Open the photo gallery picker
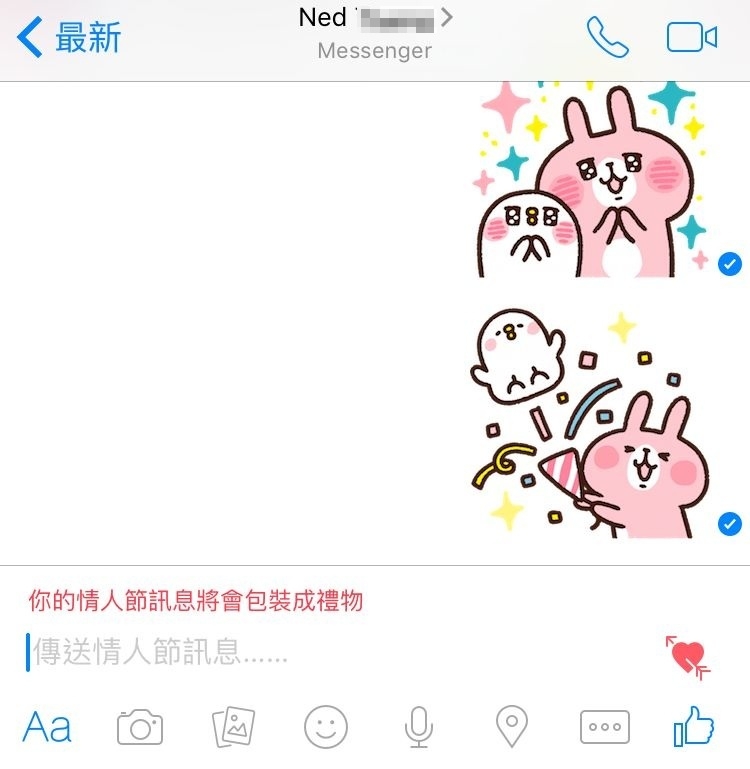This screenshot has height=769, width=750. coord(234,728)
